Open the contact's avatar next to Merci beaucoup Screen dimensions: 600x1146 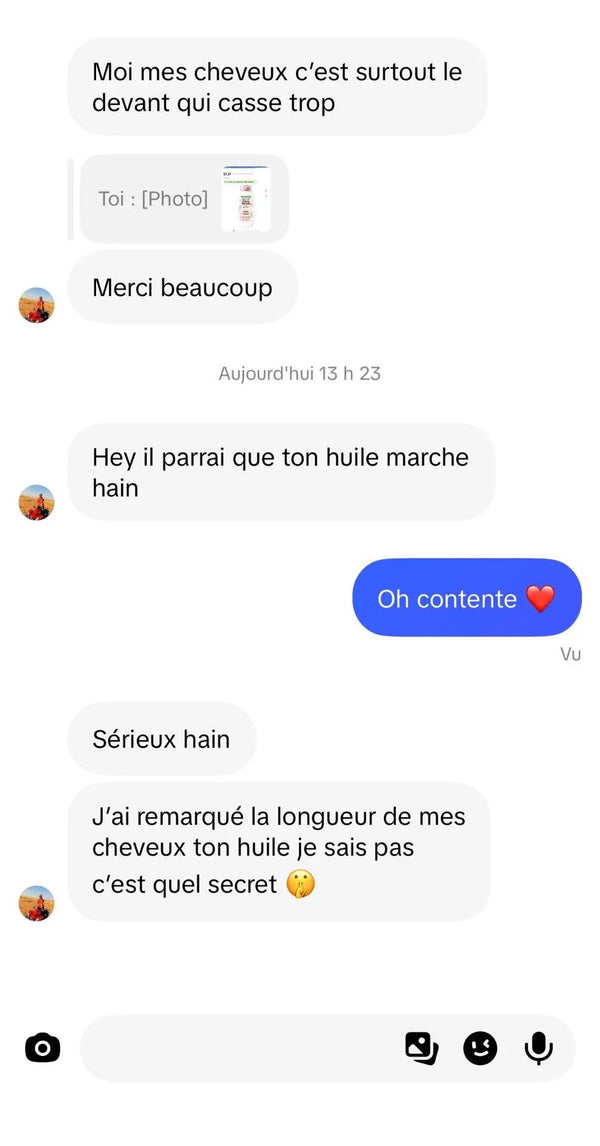(37, 305)
